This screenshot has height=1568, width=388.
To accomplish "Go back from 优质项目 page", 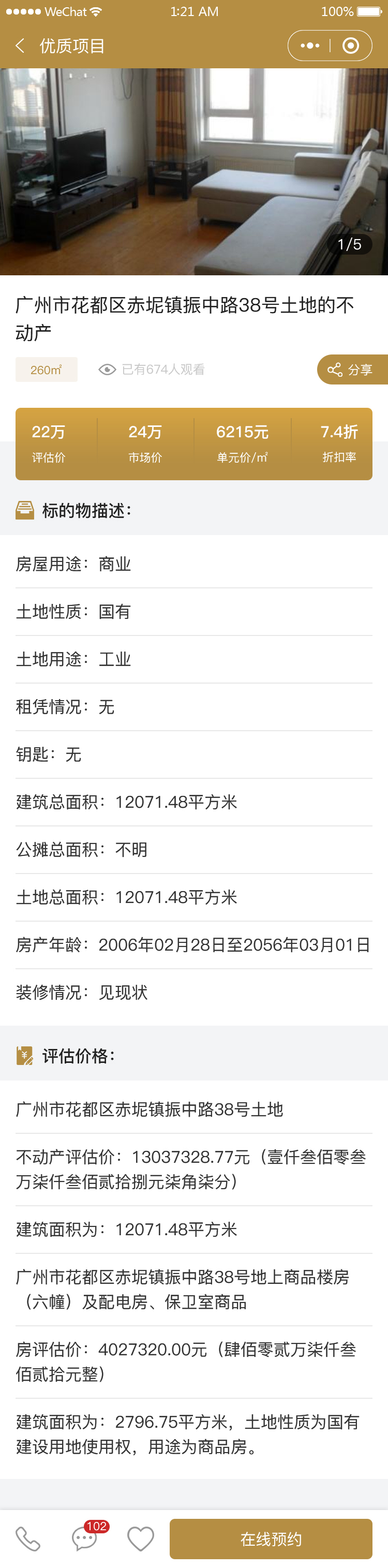I will tap(20, 46).
